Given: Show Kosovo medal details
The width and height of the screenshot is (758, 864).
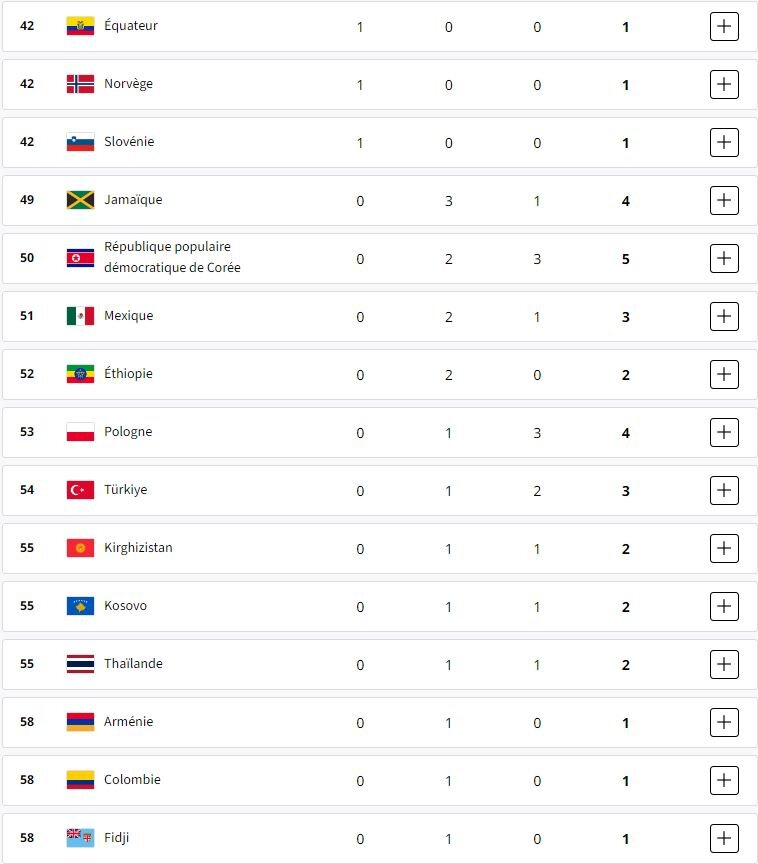Looking at the screenshot, I should (x=724, y=607).
